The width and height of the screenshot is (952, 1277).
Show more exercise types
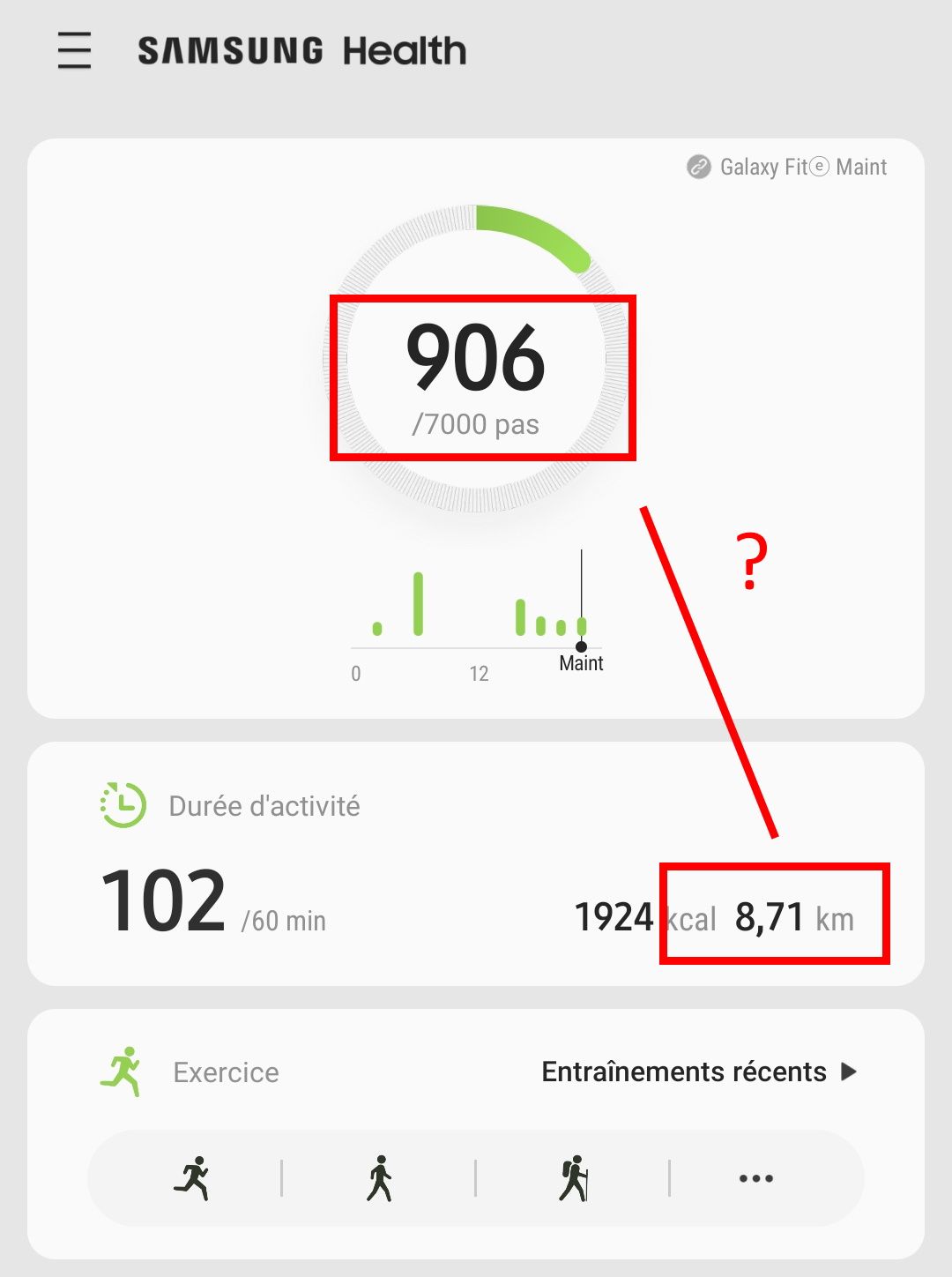756,1178
